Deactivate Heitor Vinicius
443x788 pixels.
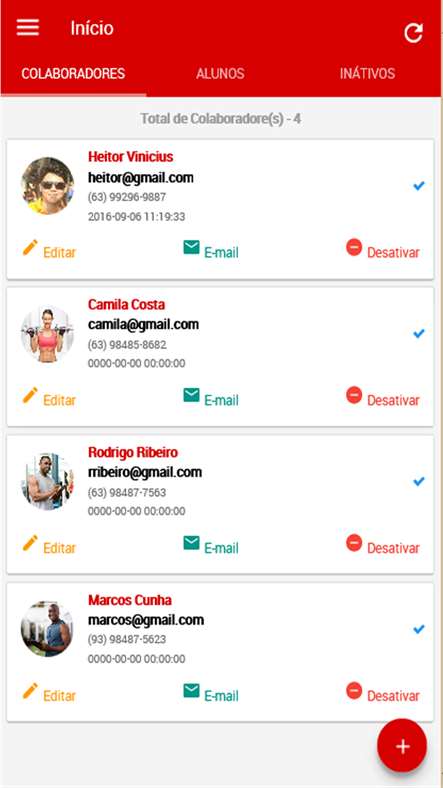[383, 250]
